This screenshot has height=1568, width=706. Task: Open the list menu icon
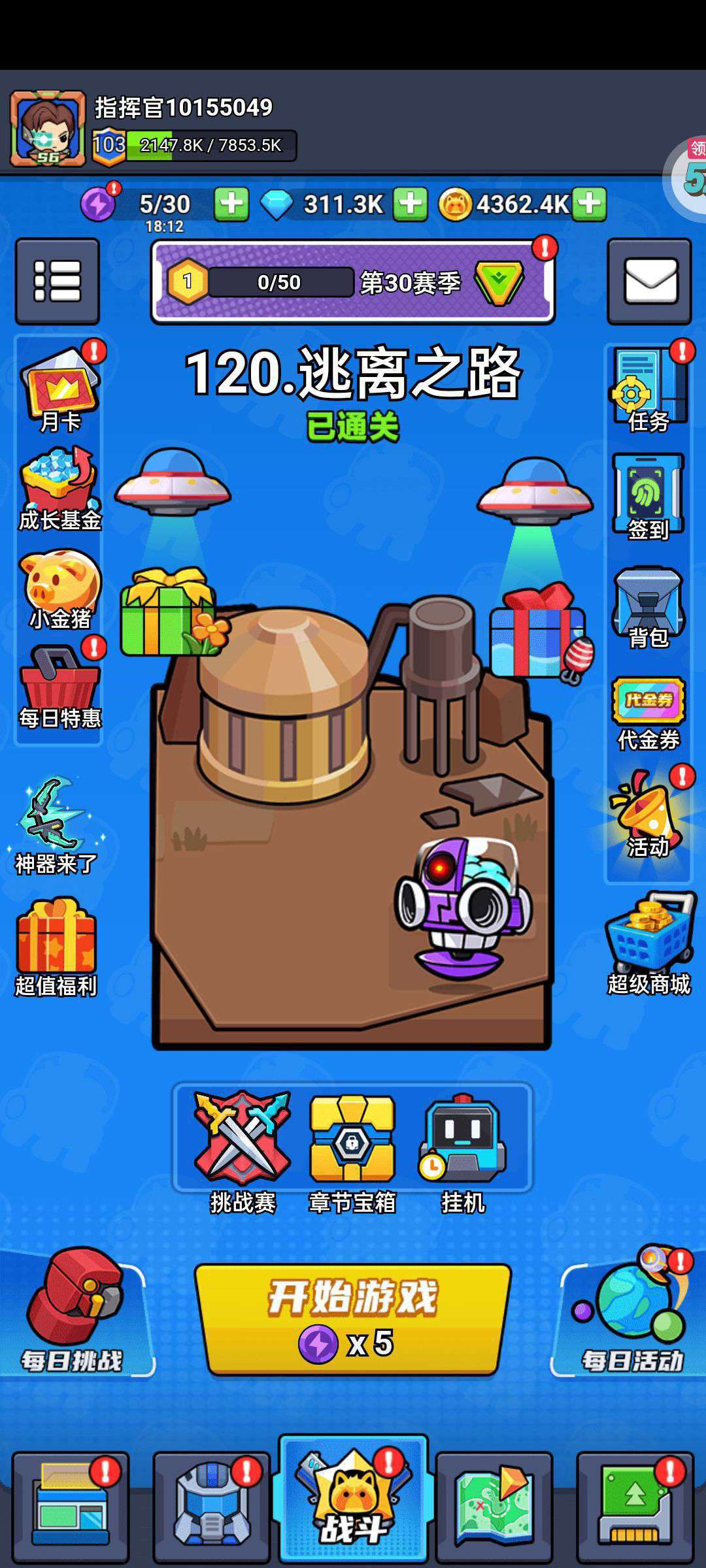[58, 282]
